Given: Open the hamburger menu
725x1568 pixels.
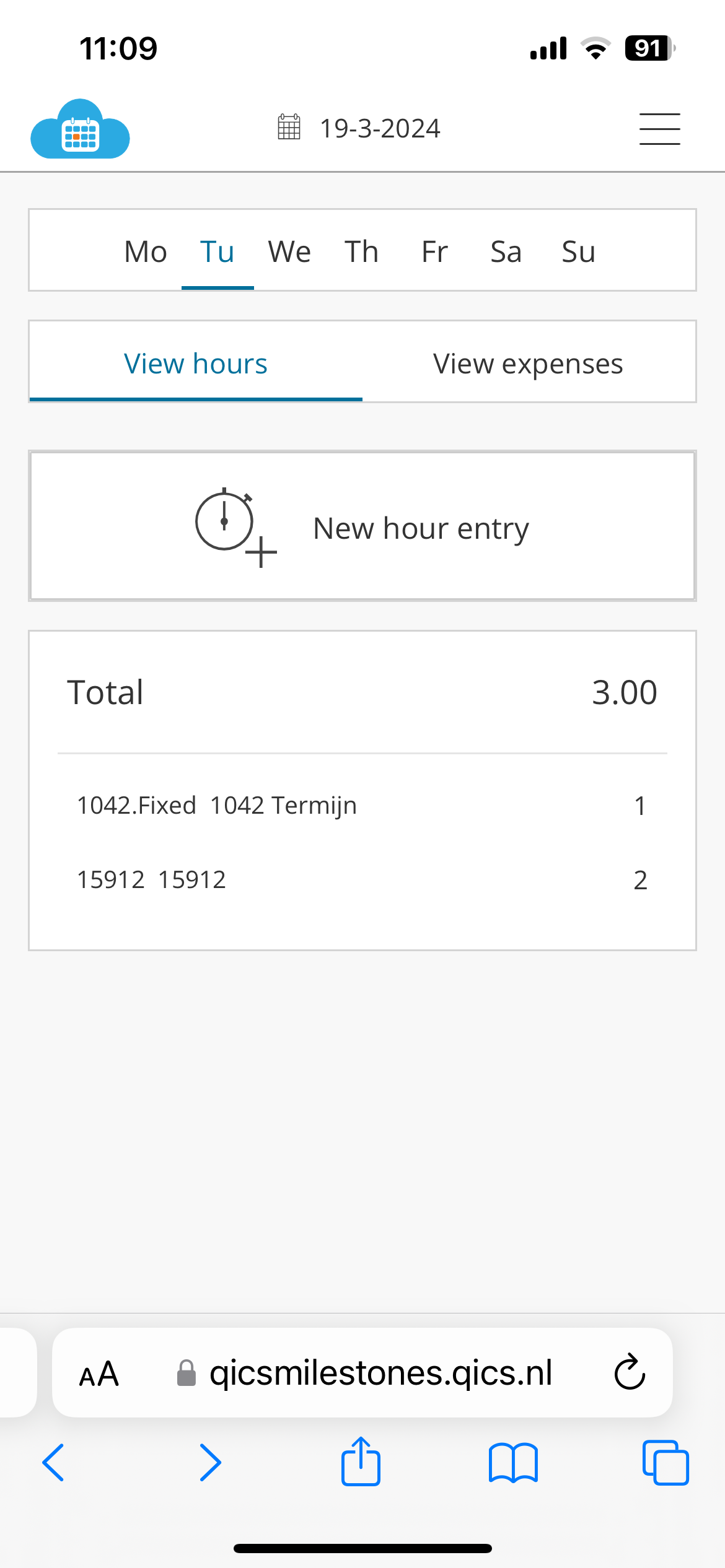Looking at the screenshot, I should [x=659, y=129].
